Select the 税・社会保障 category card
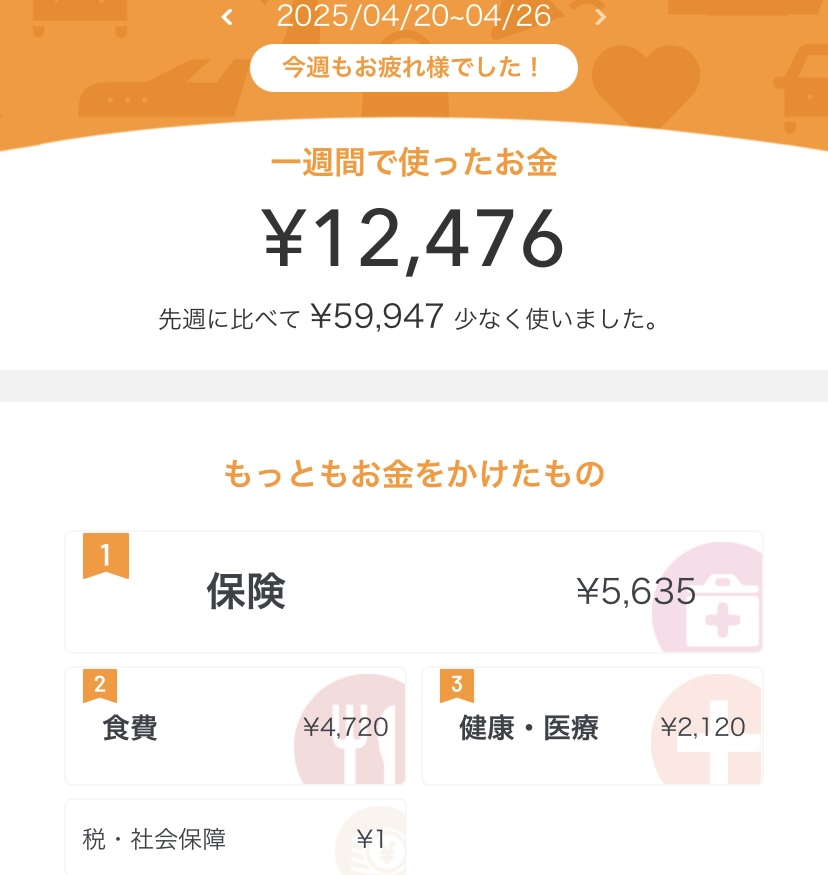The image size is (828, 875). pyautogui.click(x=235, y=838)
